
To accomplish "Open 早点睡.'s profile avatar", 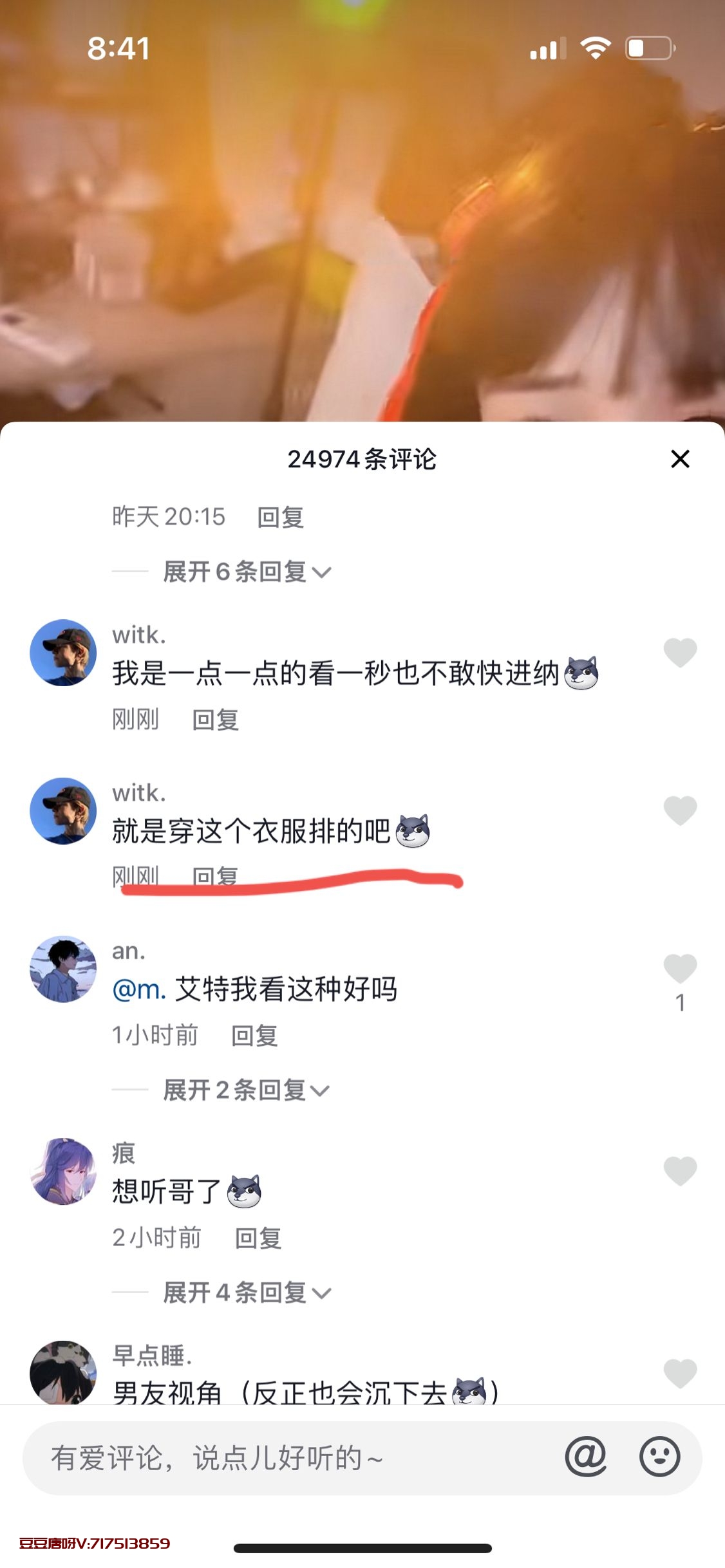I will click(x=63, y=1372).
